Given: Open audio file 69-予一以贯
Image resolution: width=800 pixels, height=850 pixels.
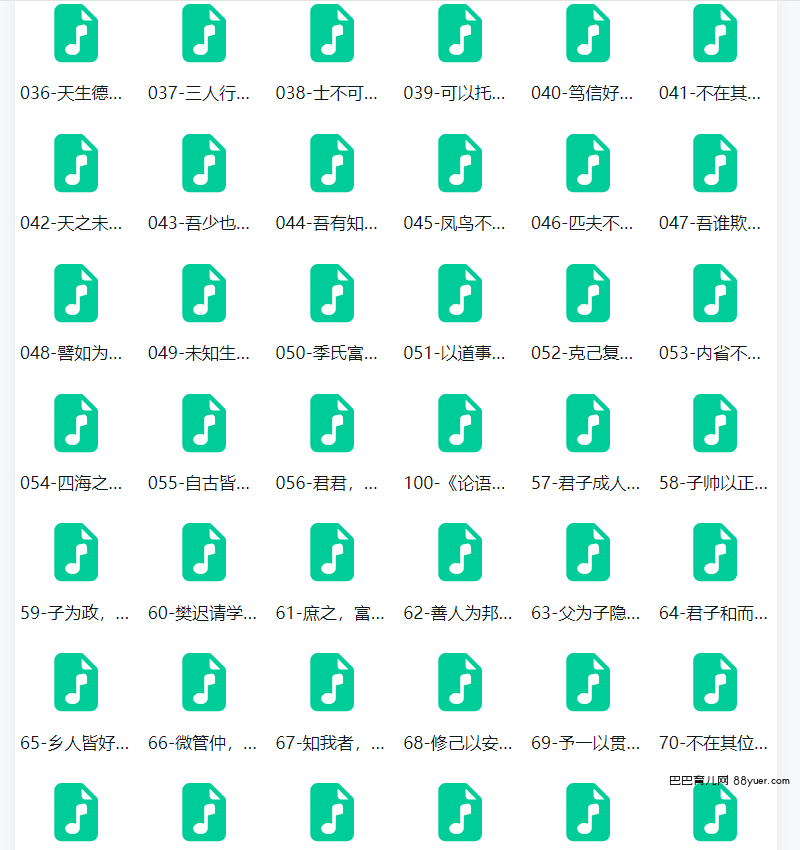Looking at the screenshot, I should click(588, 683).
